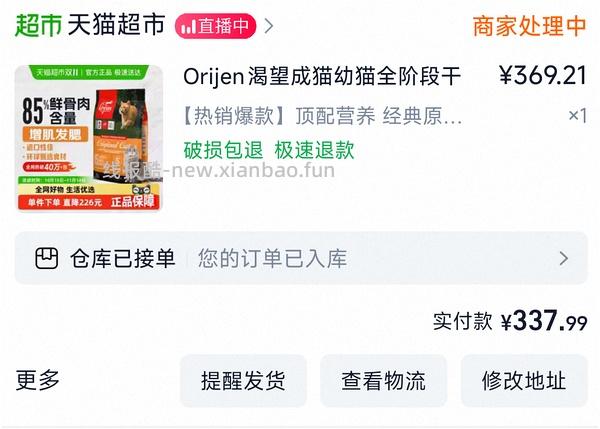
Task: Tap 提醒发货 to remind shipment
Action: pos(243,381)
